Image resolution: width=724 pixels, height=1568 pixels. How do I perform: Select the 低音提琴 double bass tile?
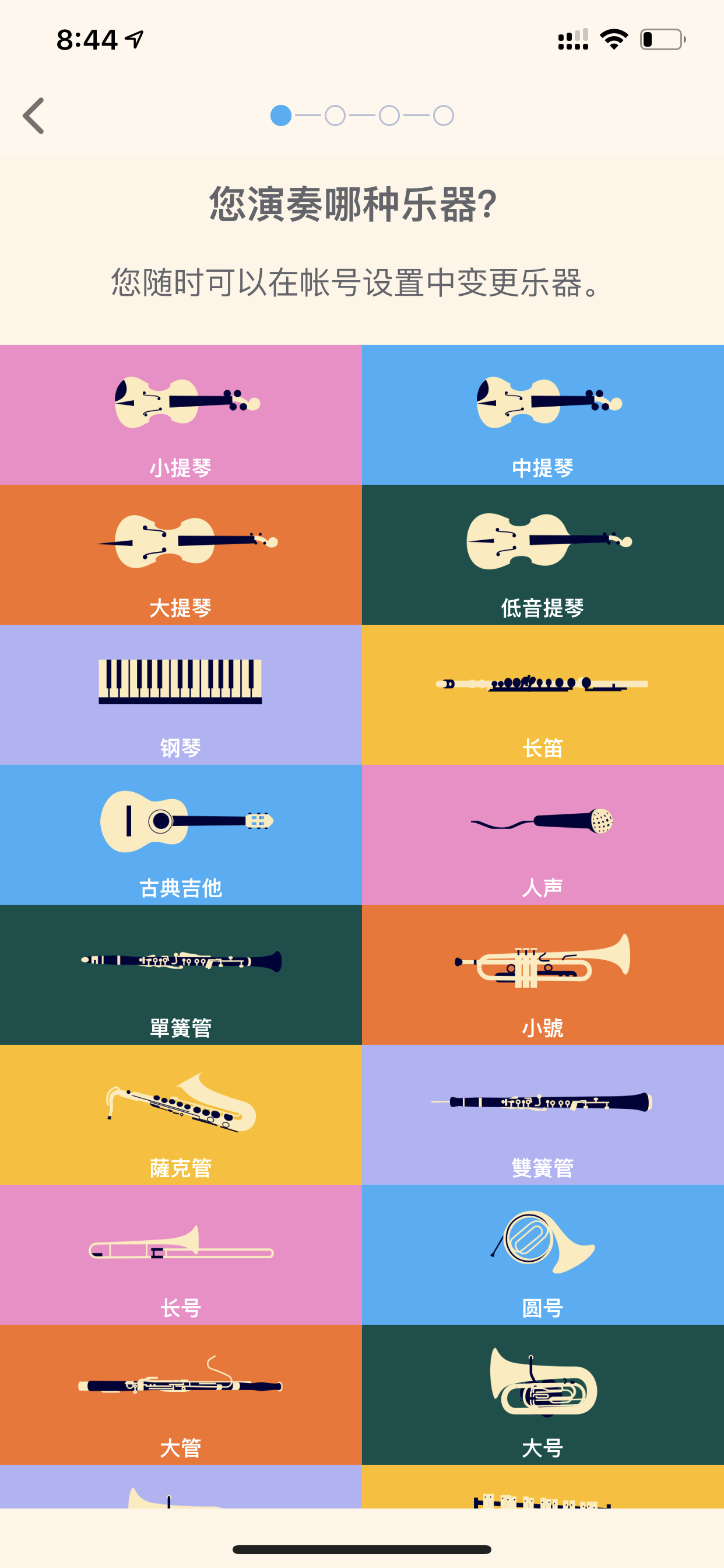[x=543, y=555]
